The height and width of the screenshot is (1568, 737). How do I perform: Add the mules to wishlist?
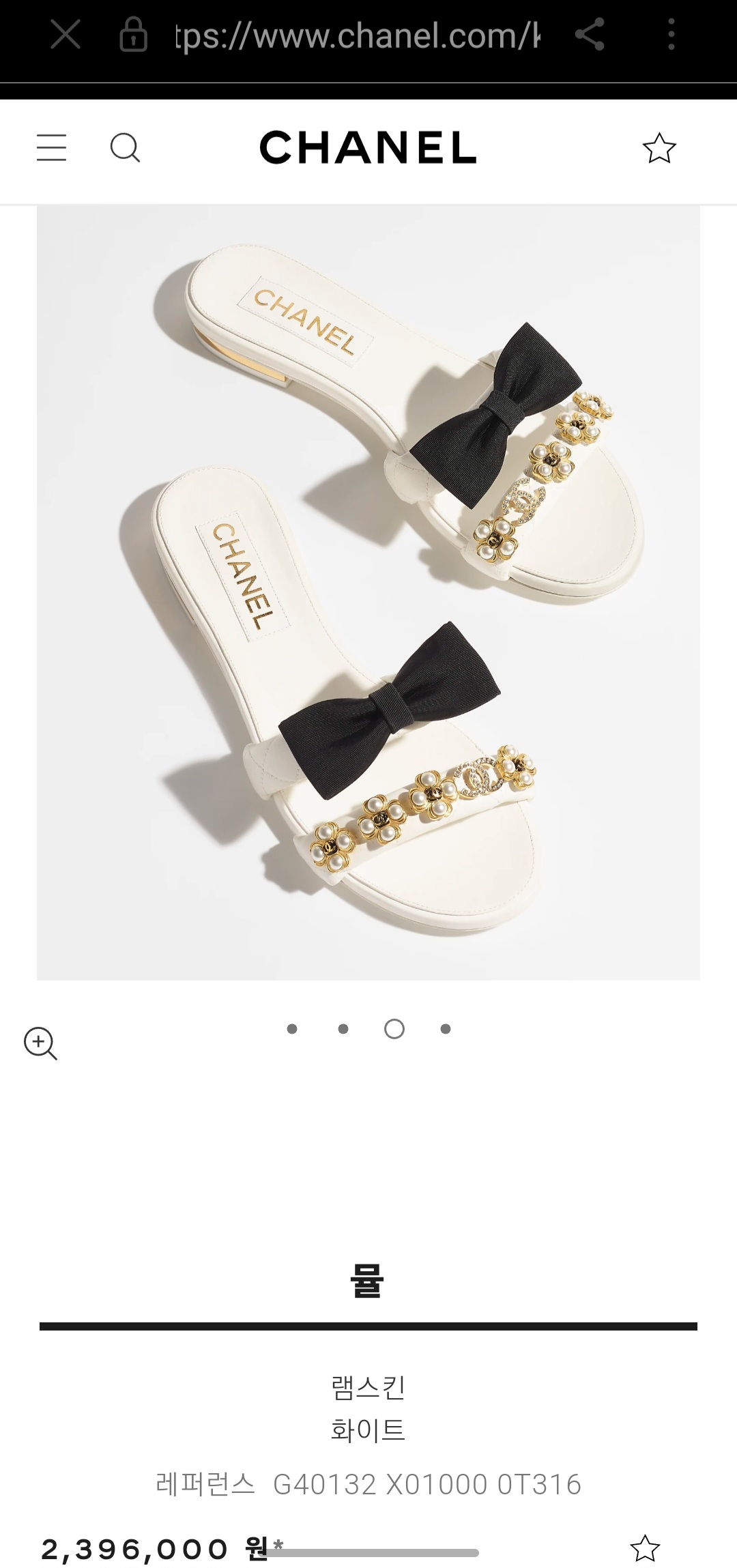pos(645,1548)
